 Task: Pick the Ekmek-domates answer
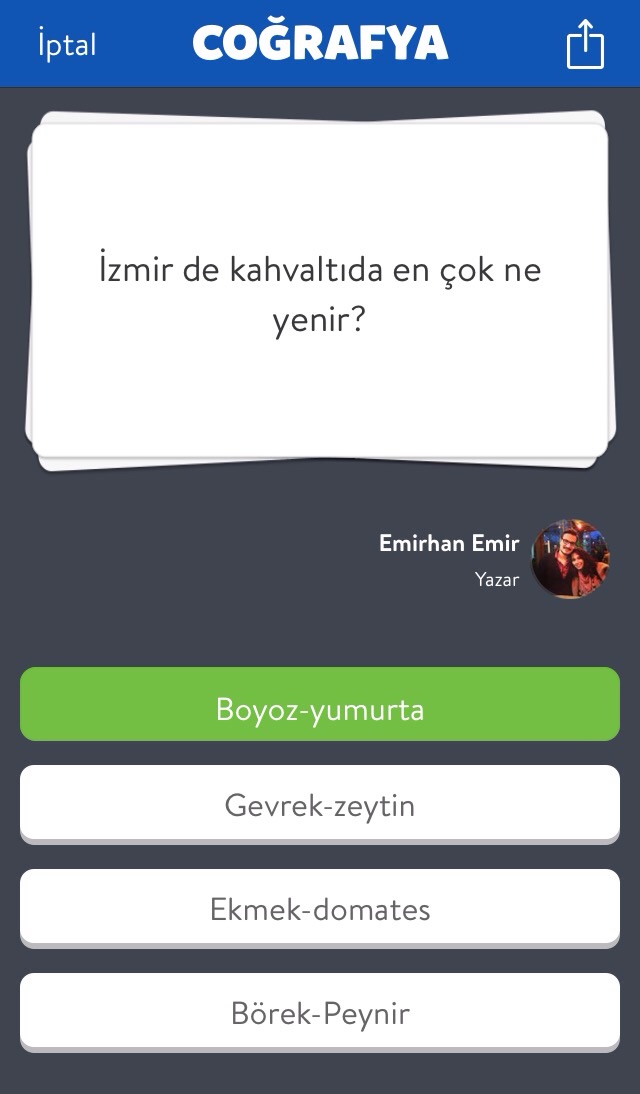click(x=320, y=908)
